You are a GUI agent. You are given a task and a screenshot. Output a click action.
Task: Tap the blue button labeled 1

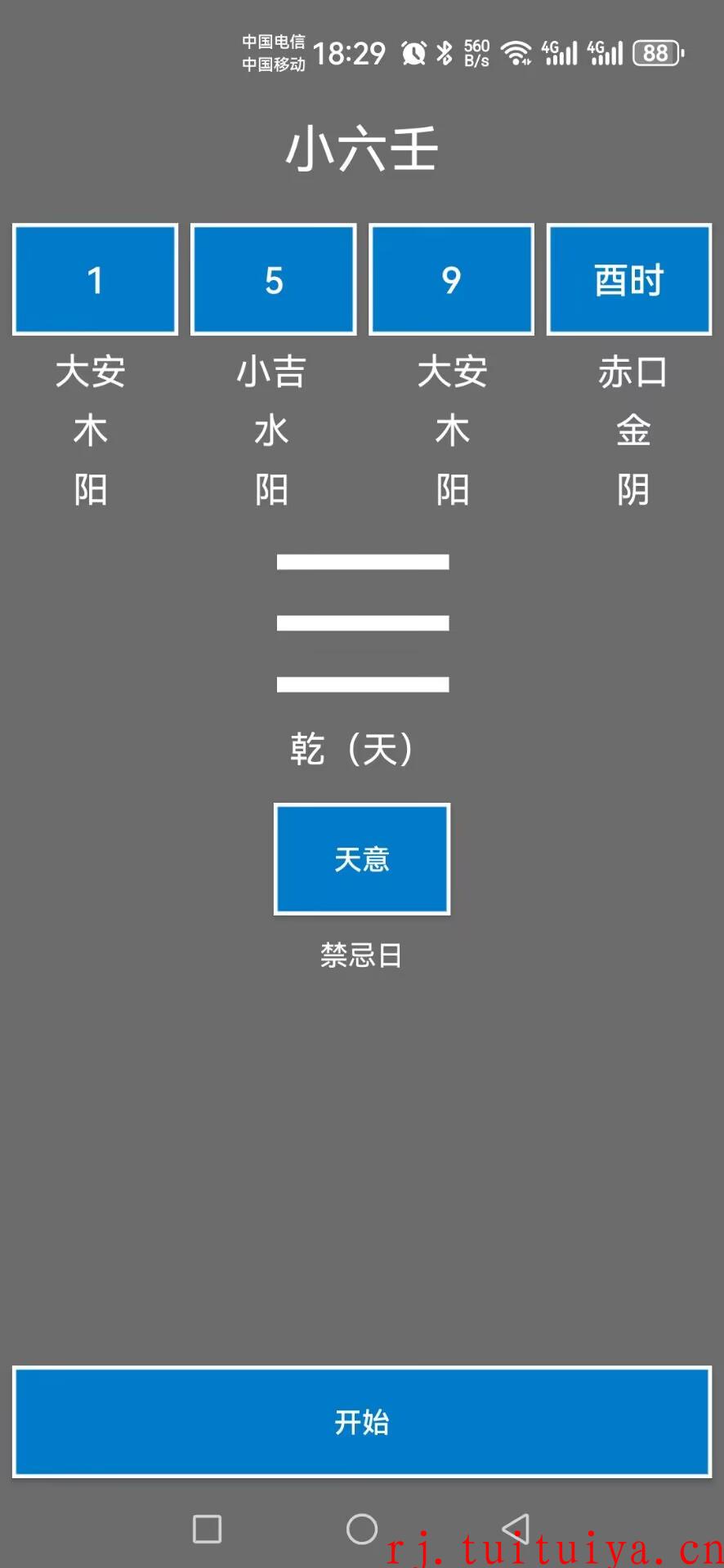coord(95,279)
